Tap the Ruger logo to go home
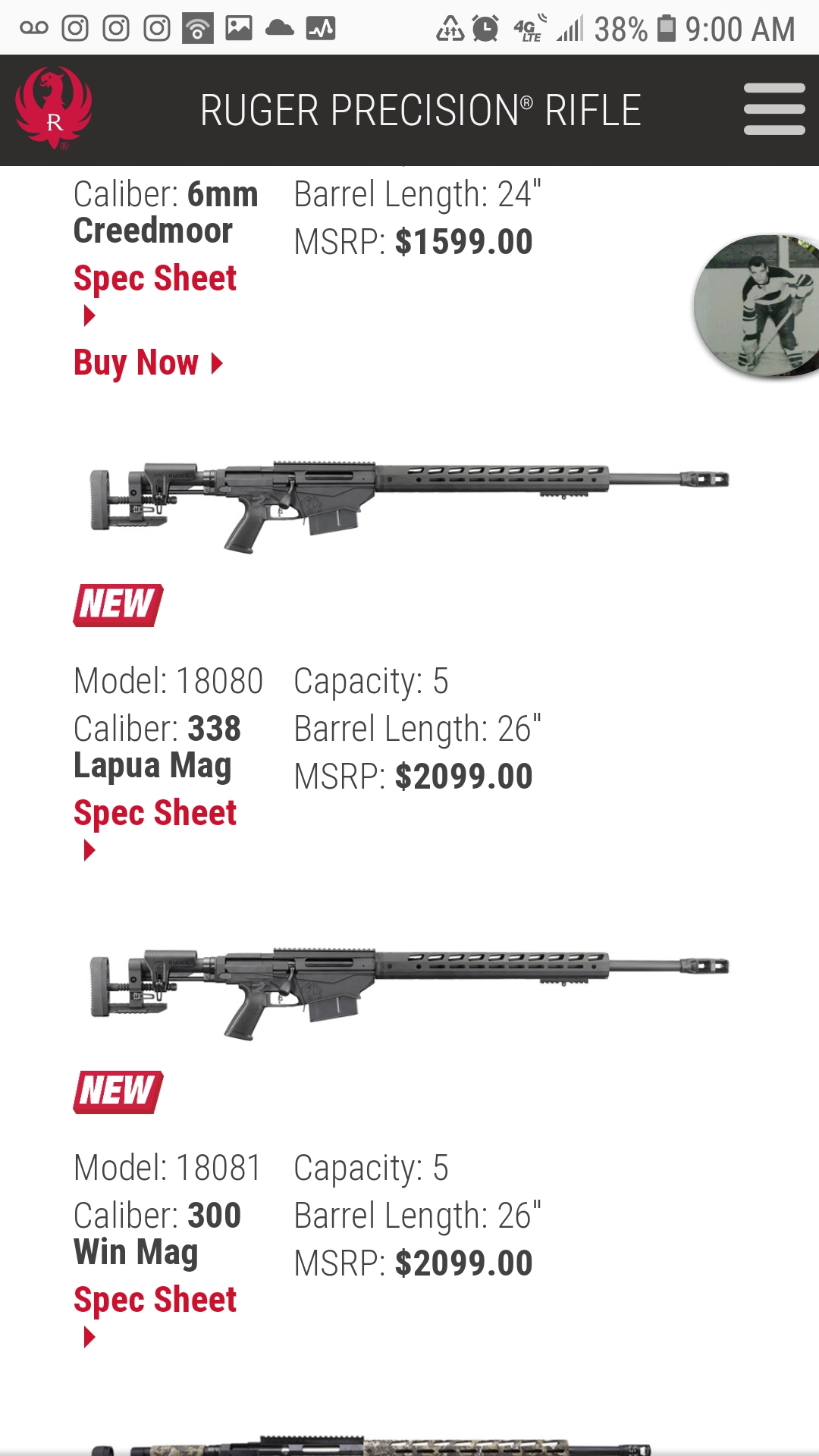819x1456 pixels. [54, 108]
